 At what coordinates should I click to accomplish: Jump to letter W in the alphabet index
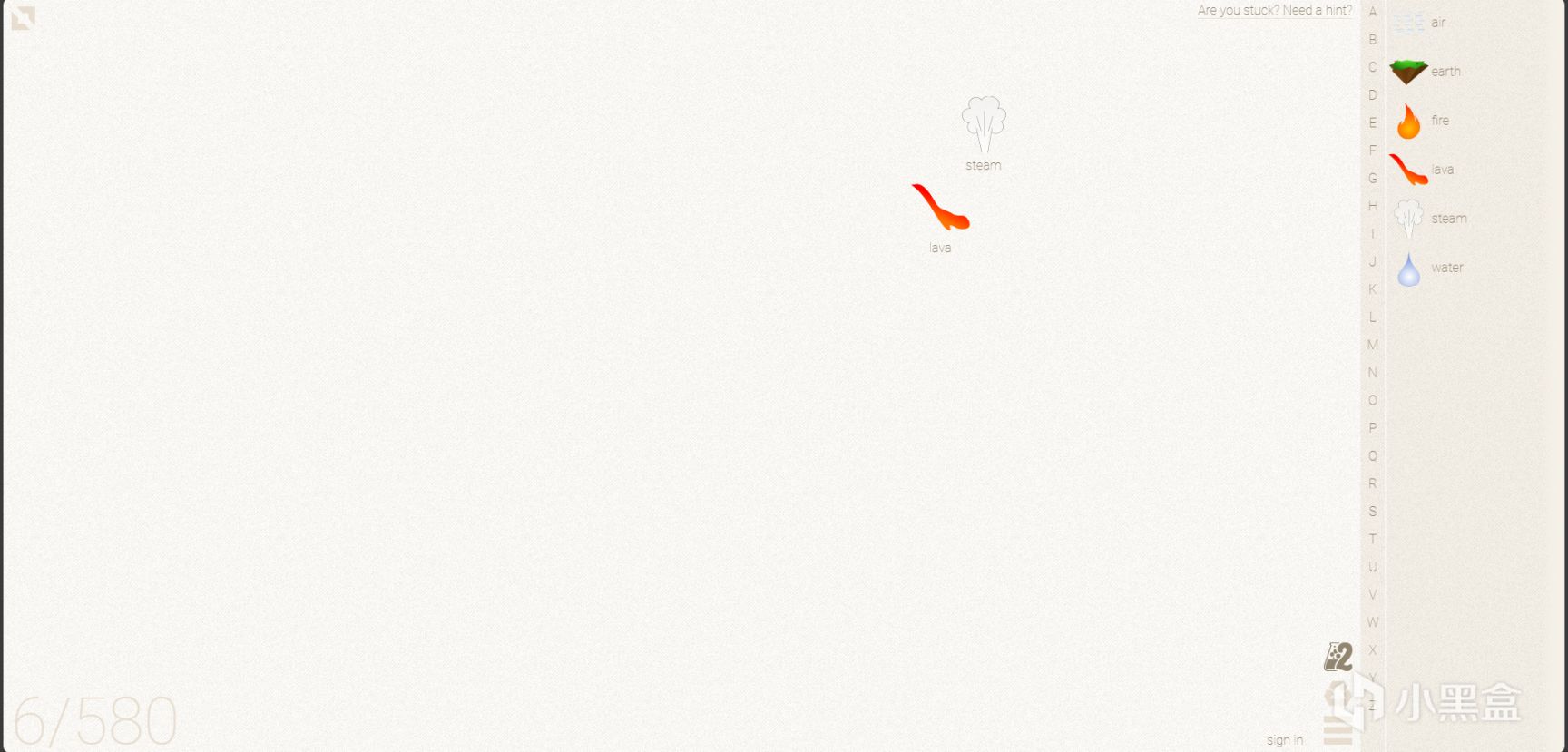tap(1373, 622)
